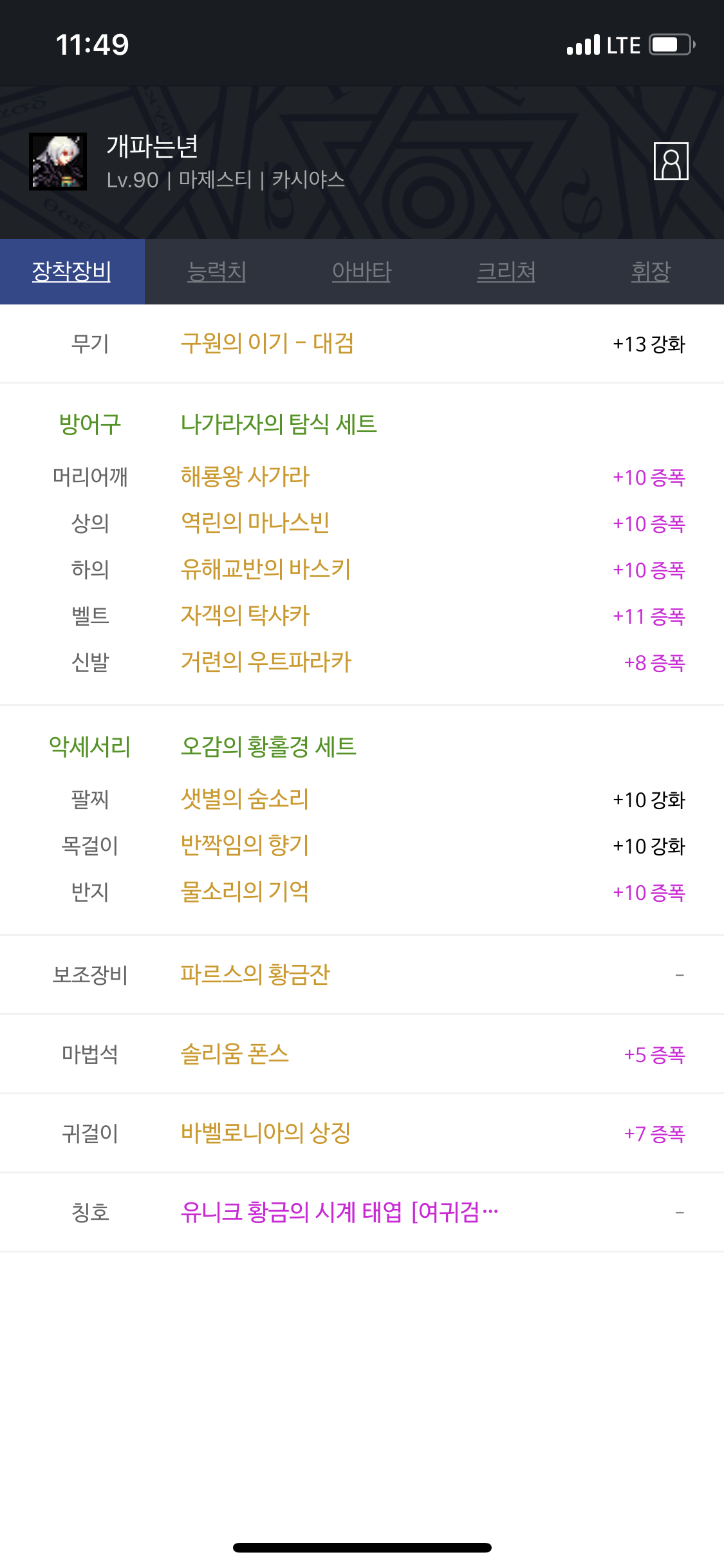Screen dimensions: 724x1568
Task: Open 자객의 탁샤카 belt details
Action: (x=245, y=616)
